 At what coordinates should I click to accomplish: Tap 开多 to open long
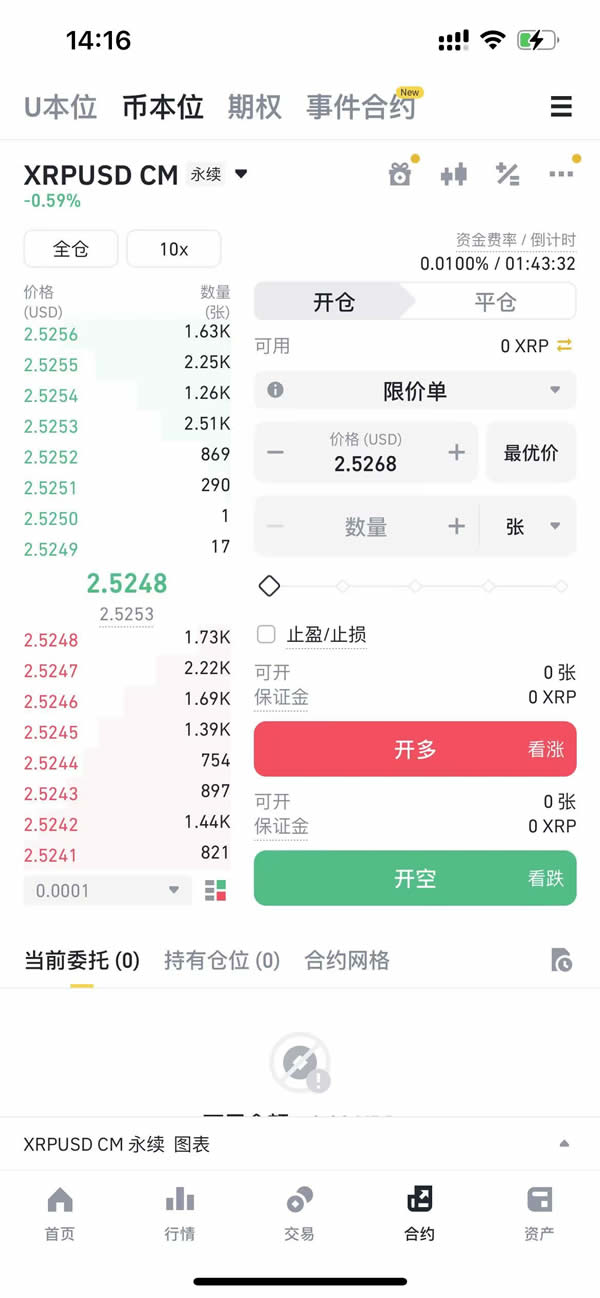415,749
